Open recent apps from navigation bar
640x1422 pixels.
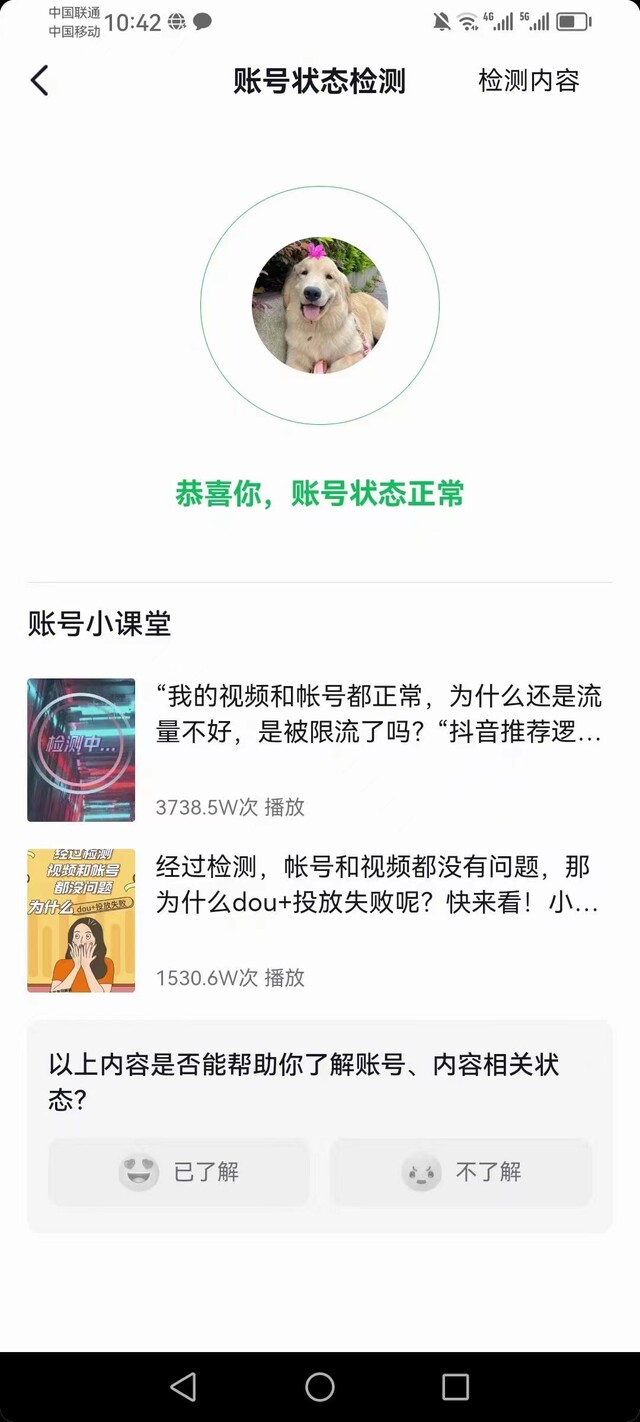click(455, 1386)
